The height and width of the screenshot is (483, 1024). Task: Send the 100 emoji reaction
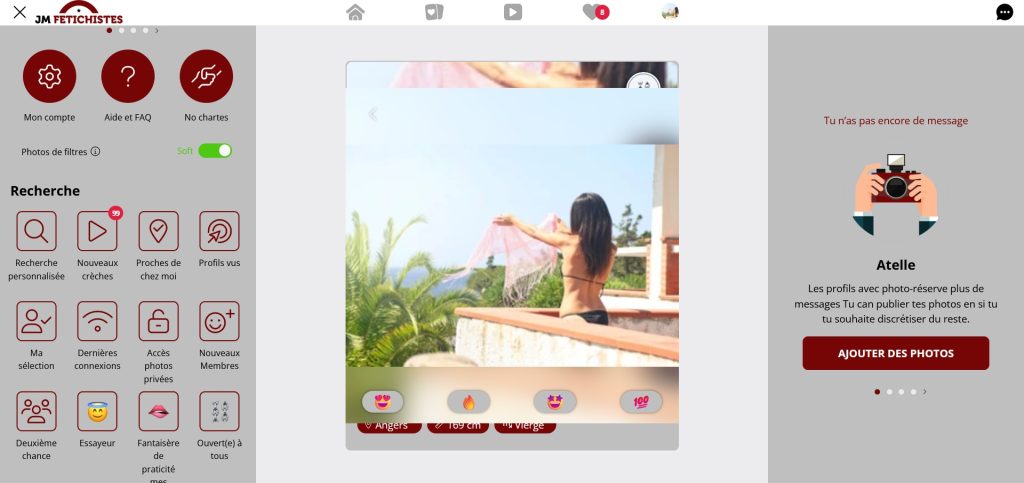(x=641, y=402)
